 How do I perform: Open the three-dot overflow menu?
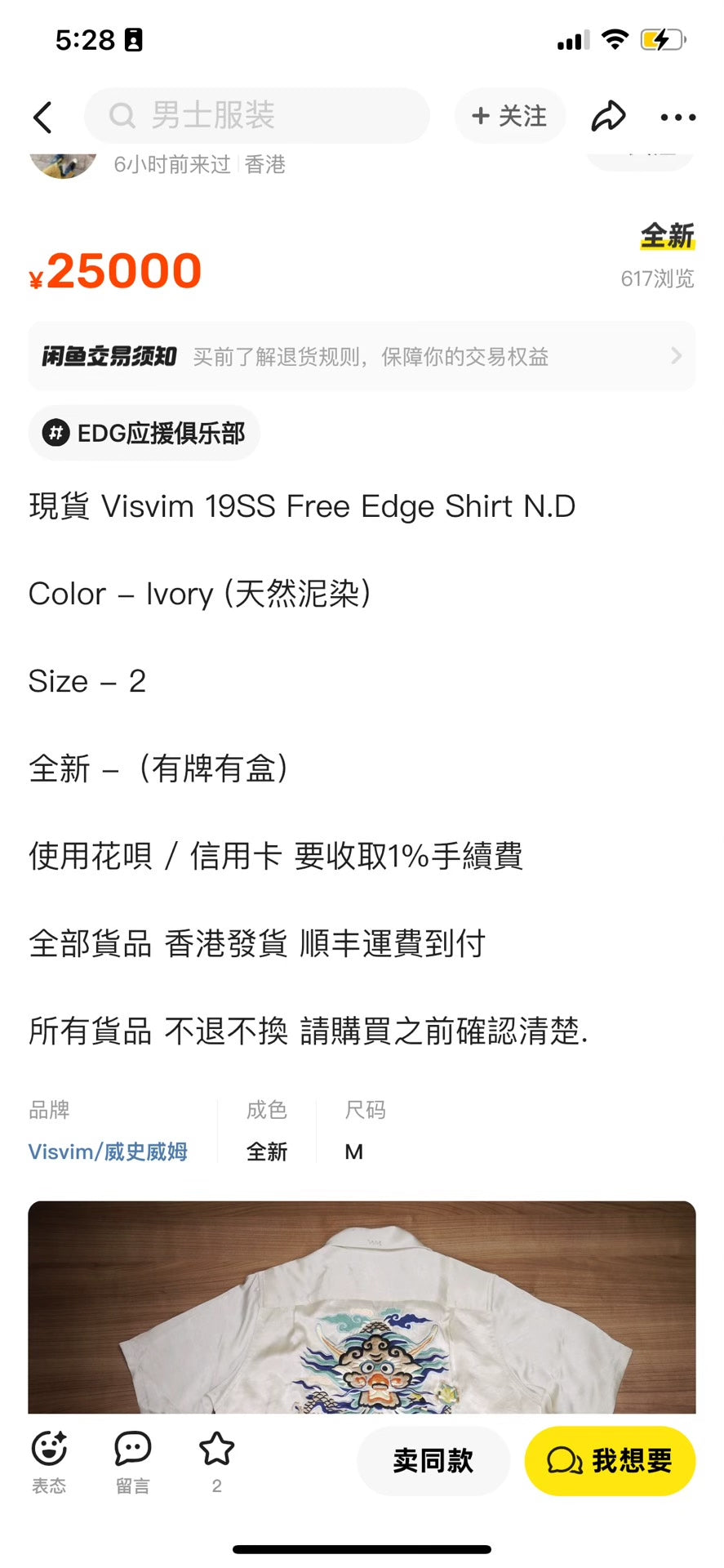[x=677, y=117]
